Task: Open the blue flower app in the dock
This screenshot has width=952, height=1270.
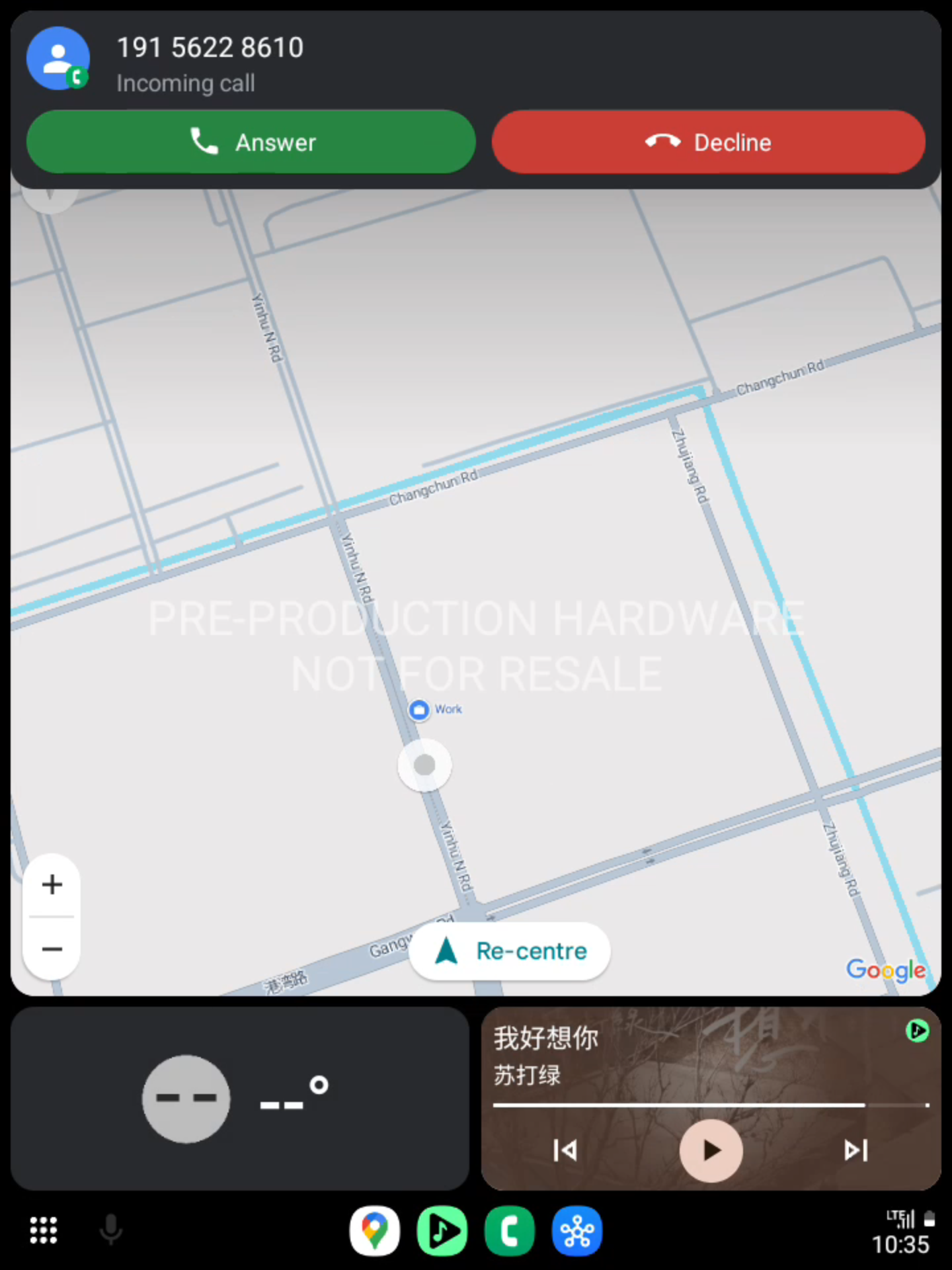Action: coord(577,1231)
